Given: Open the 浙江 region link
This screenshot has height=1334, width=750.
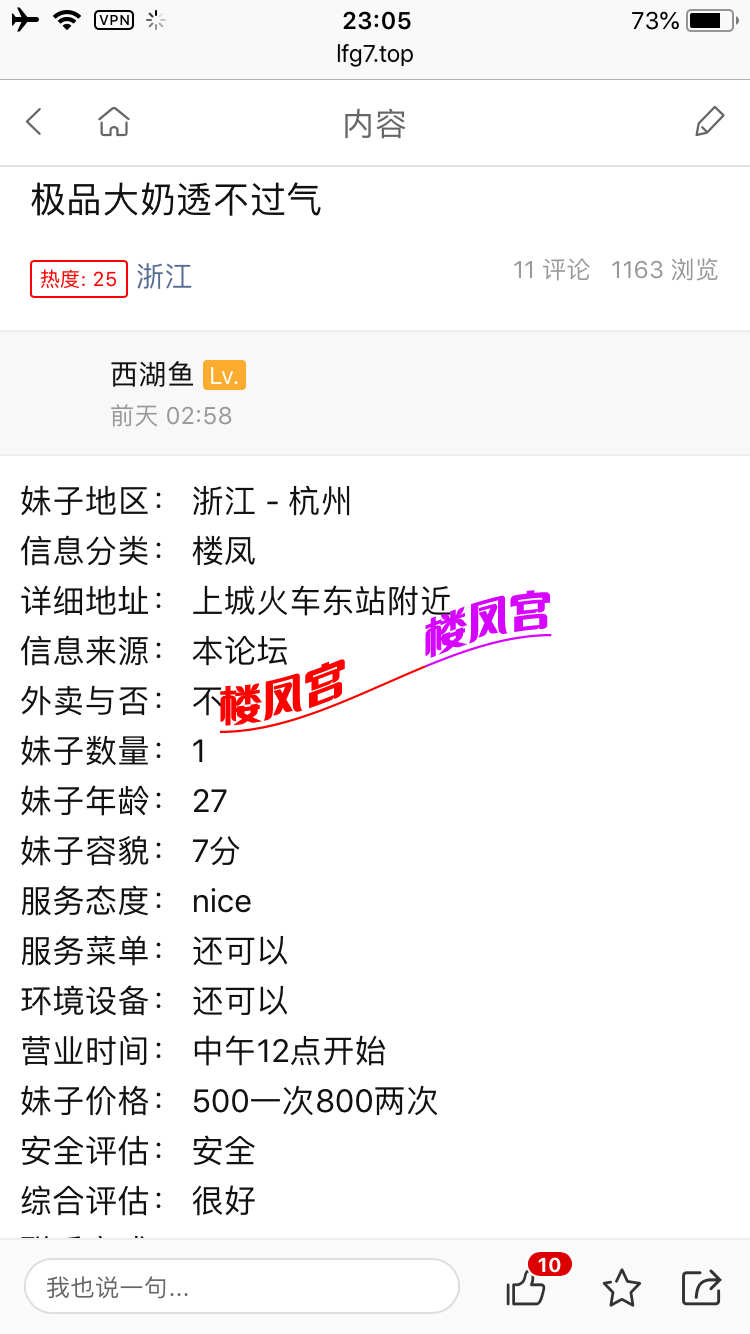Looking at the screenshot, I should 163,278.
